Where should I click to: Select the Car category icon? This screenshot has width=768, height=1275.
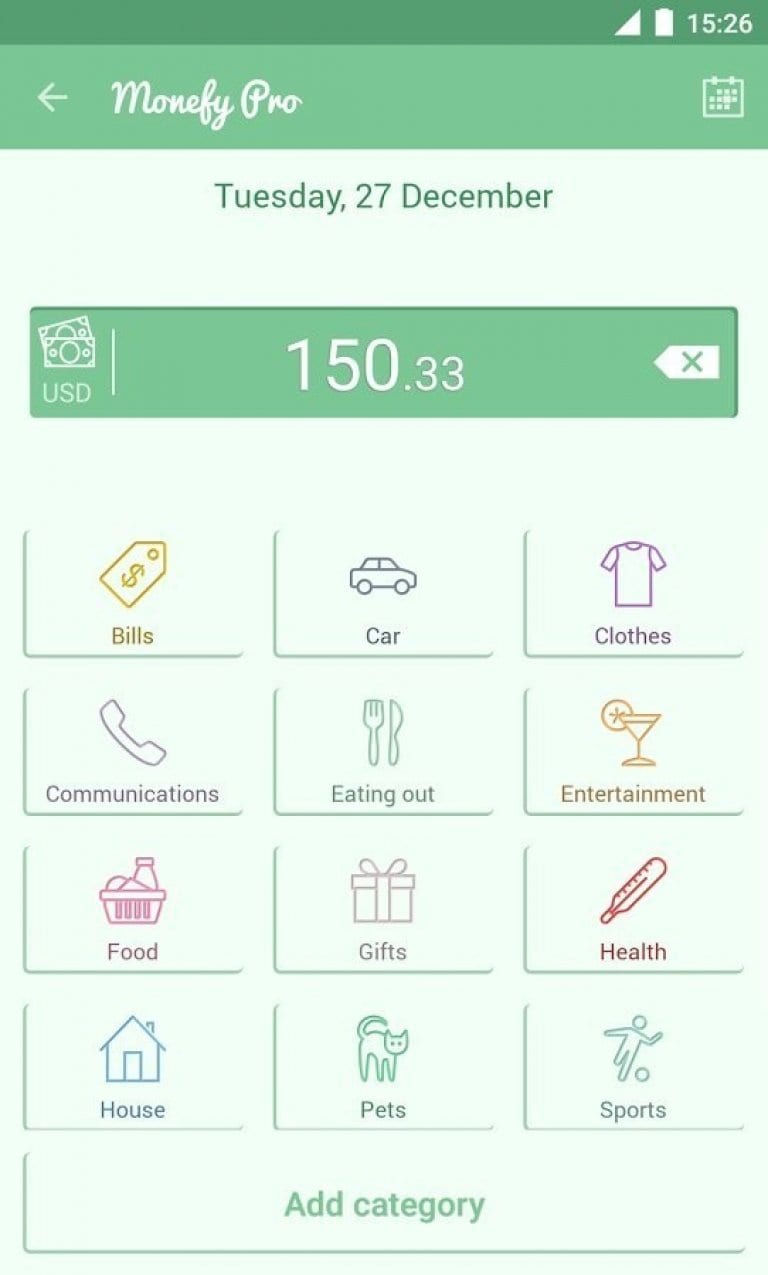pos(383,575)
